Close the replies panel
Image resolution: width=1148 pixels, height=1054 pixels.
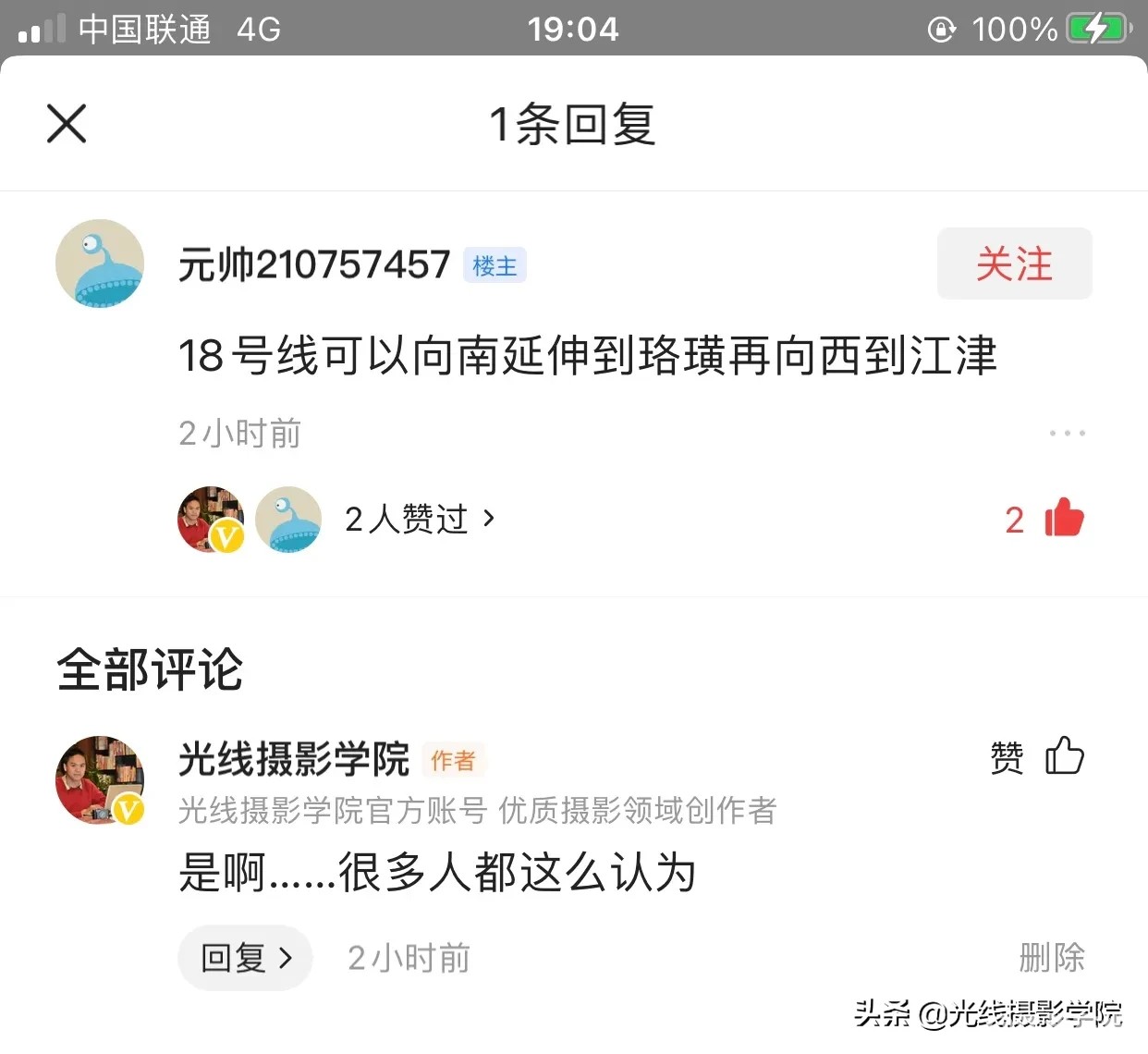67,124
